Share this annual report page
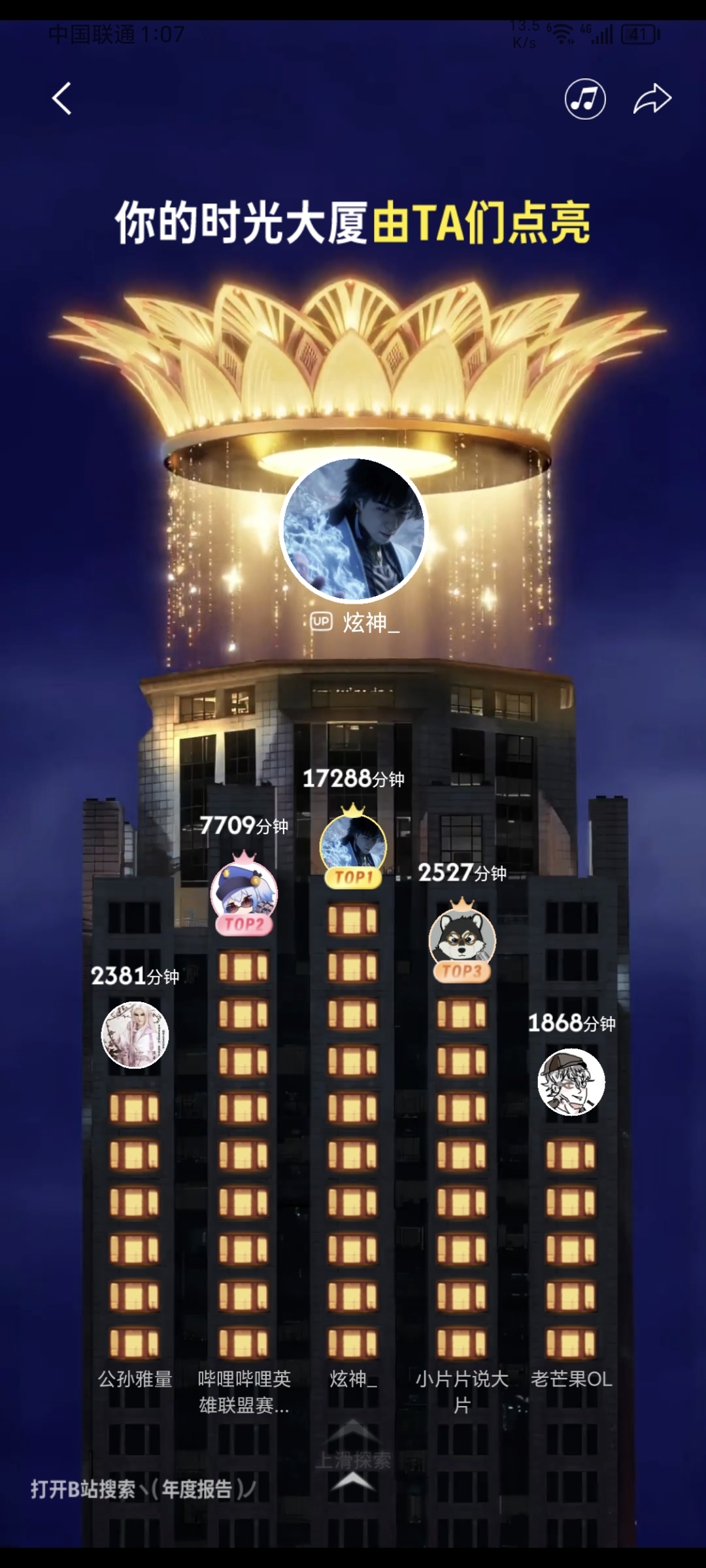Image resolution: width=706 pixels, height=1568 pixels. tap(652, 99)
